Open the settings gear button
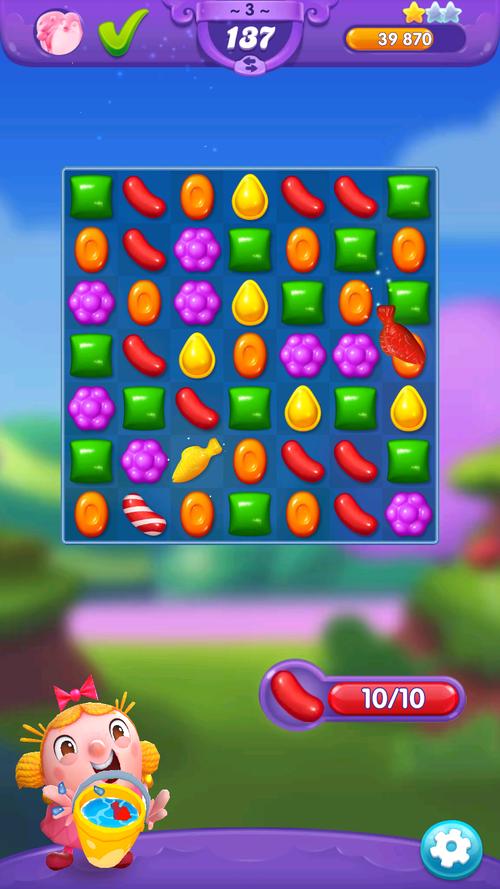 451,850
